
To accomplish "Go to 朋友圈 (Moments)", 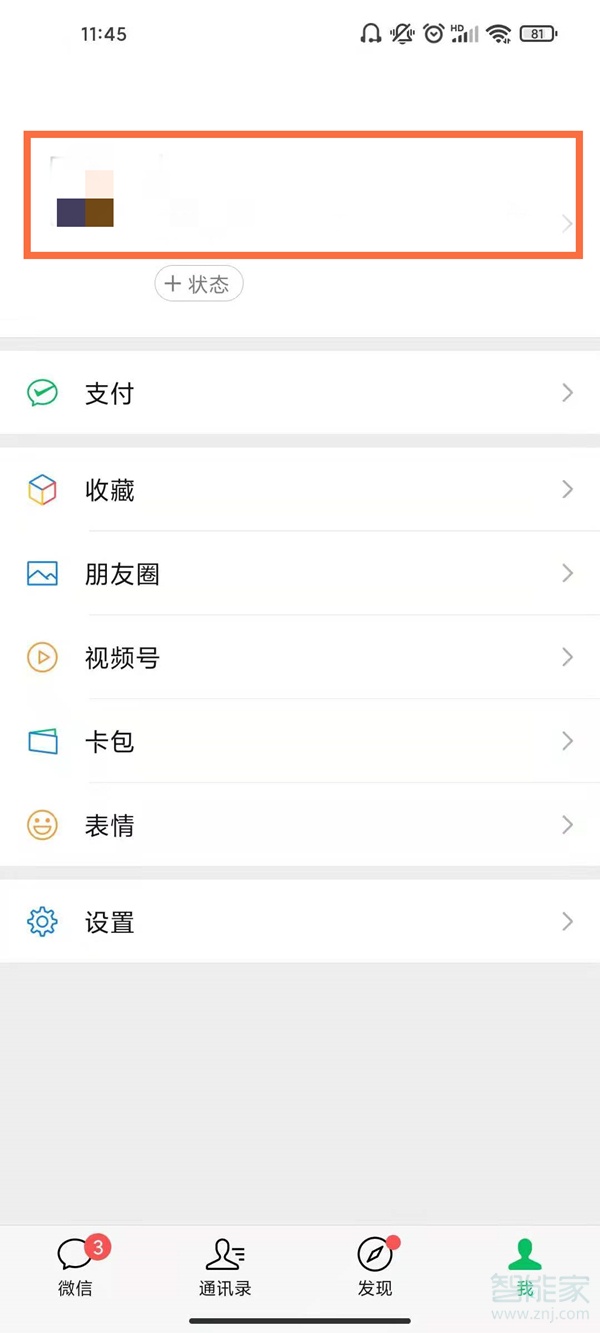I will coord(300,574).
